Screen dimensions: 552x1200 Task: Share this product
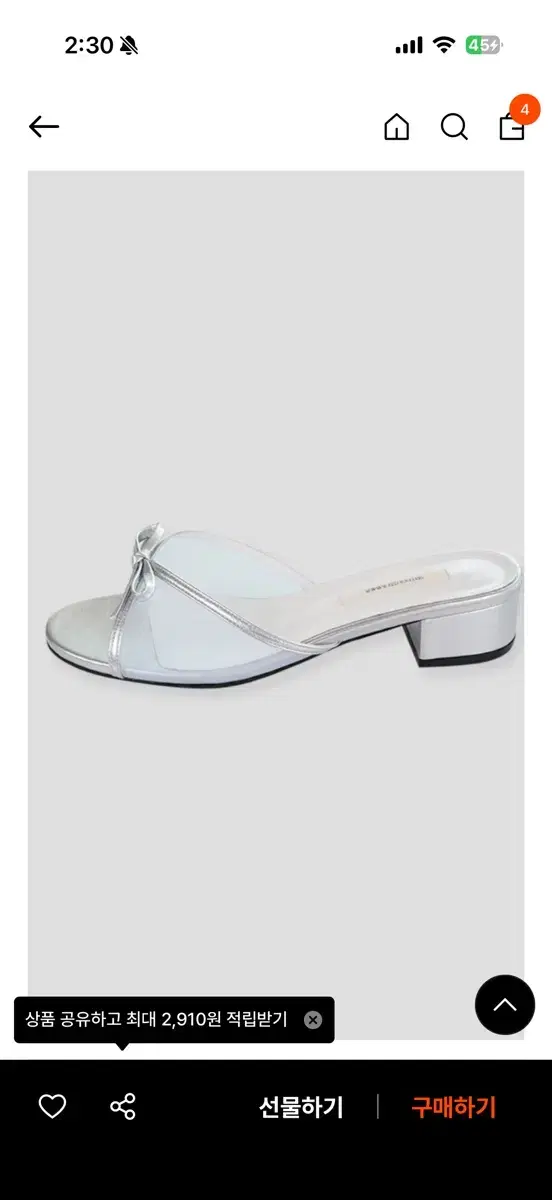tap(122, 1106)
